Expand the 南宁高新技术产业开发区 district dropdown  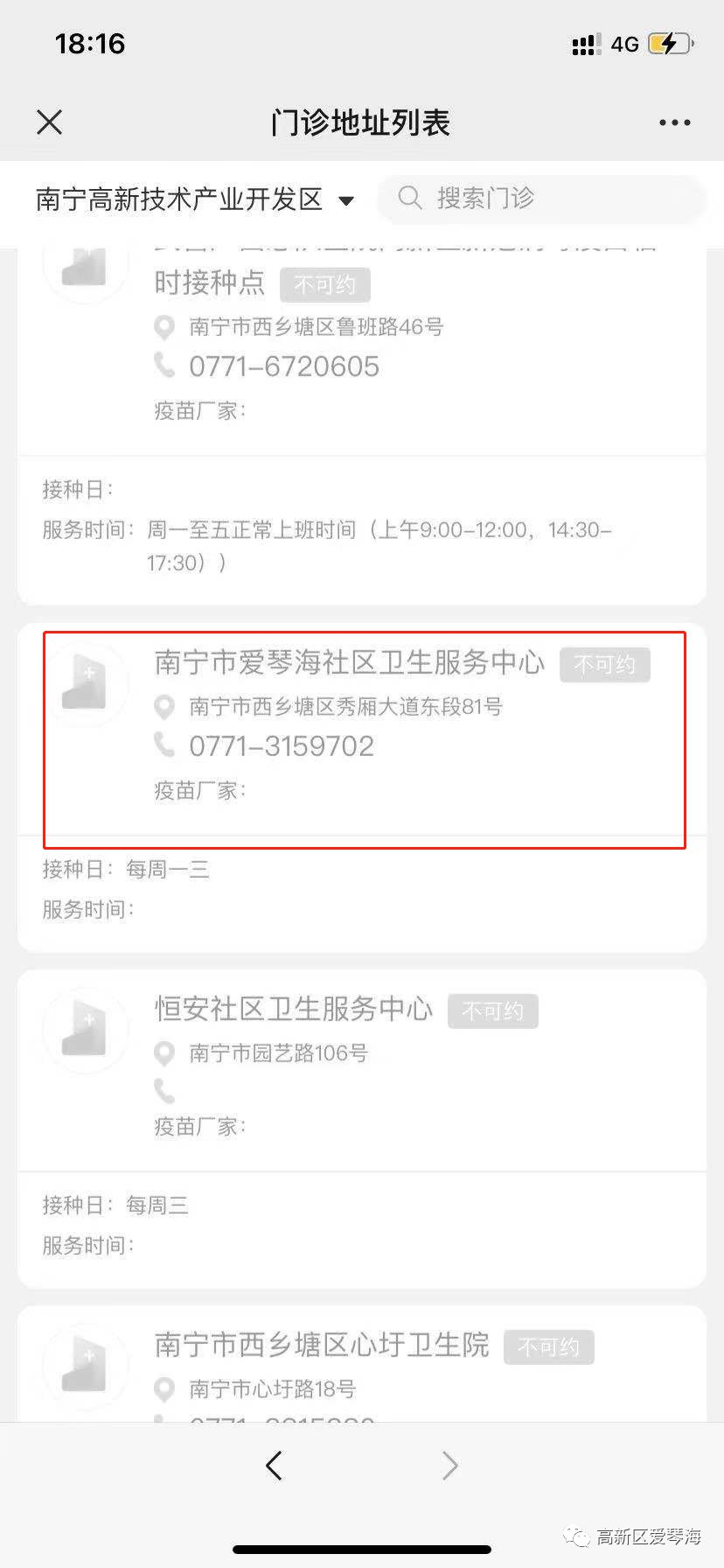195,199
